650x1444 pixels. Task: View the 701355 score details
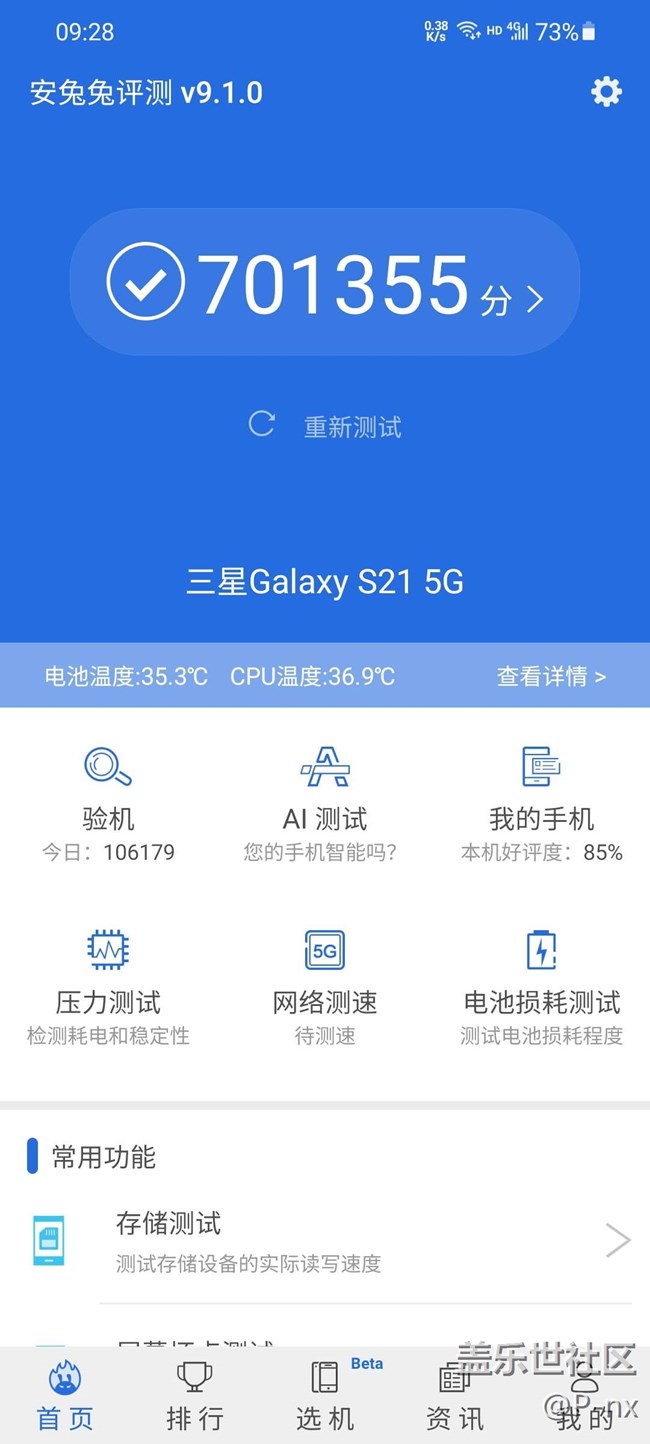point(325,283)
